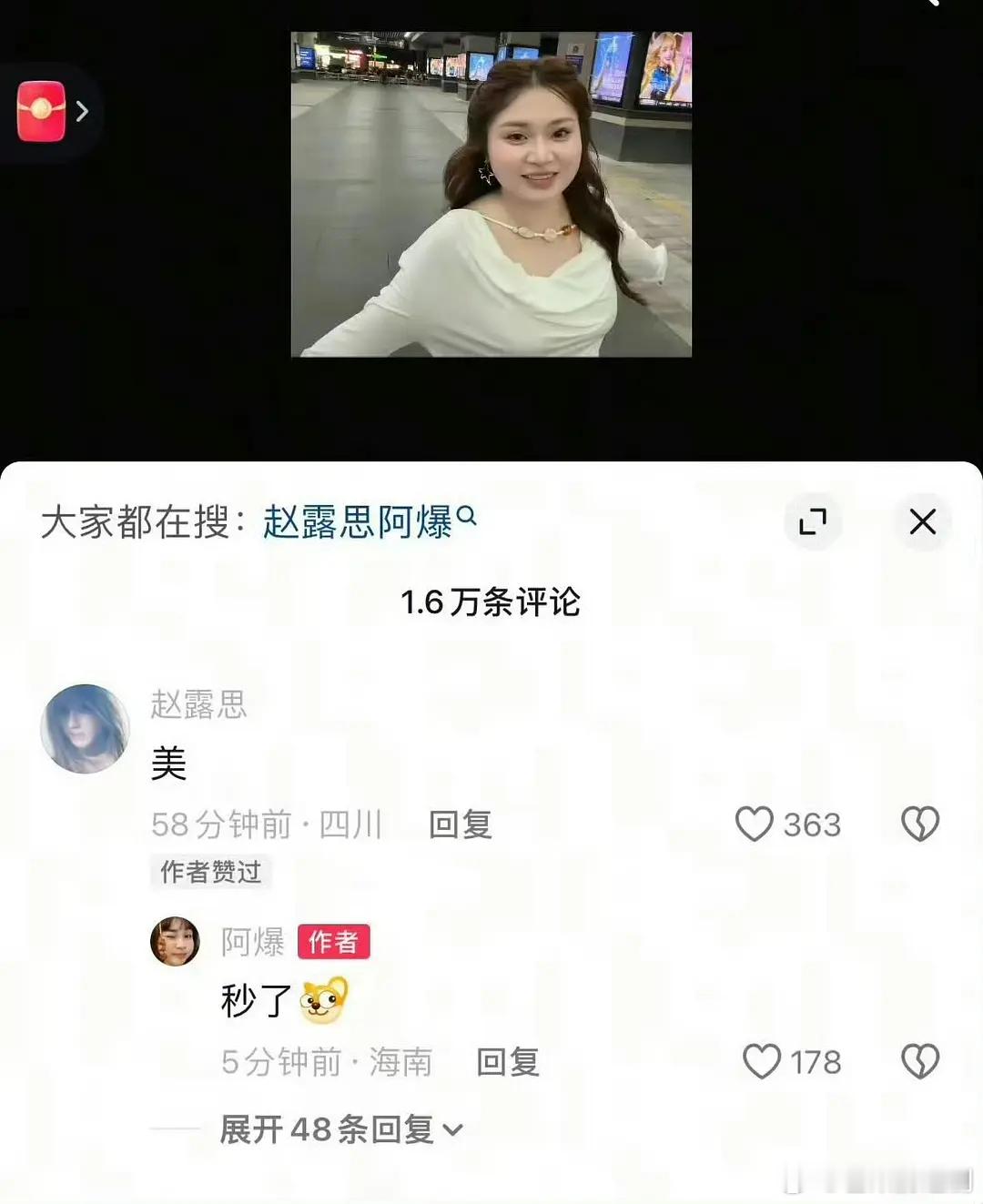Toggle like on 阿爆's 秒了 reply
The image size is (983, 1204).
coord(763,1061)
